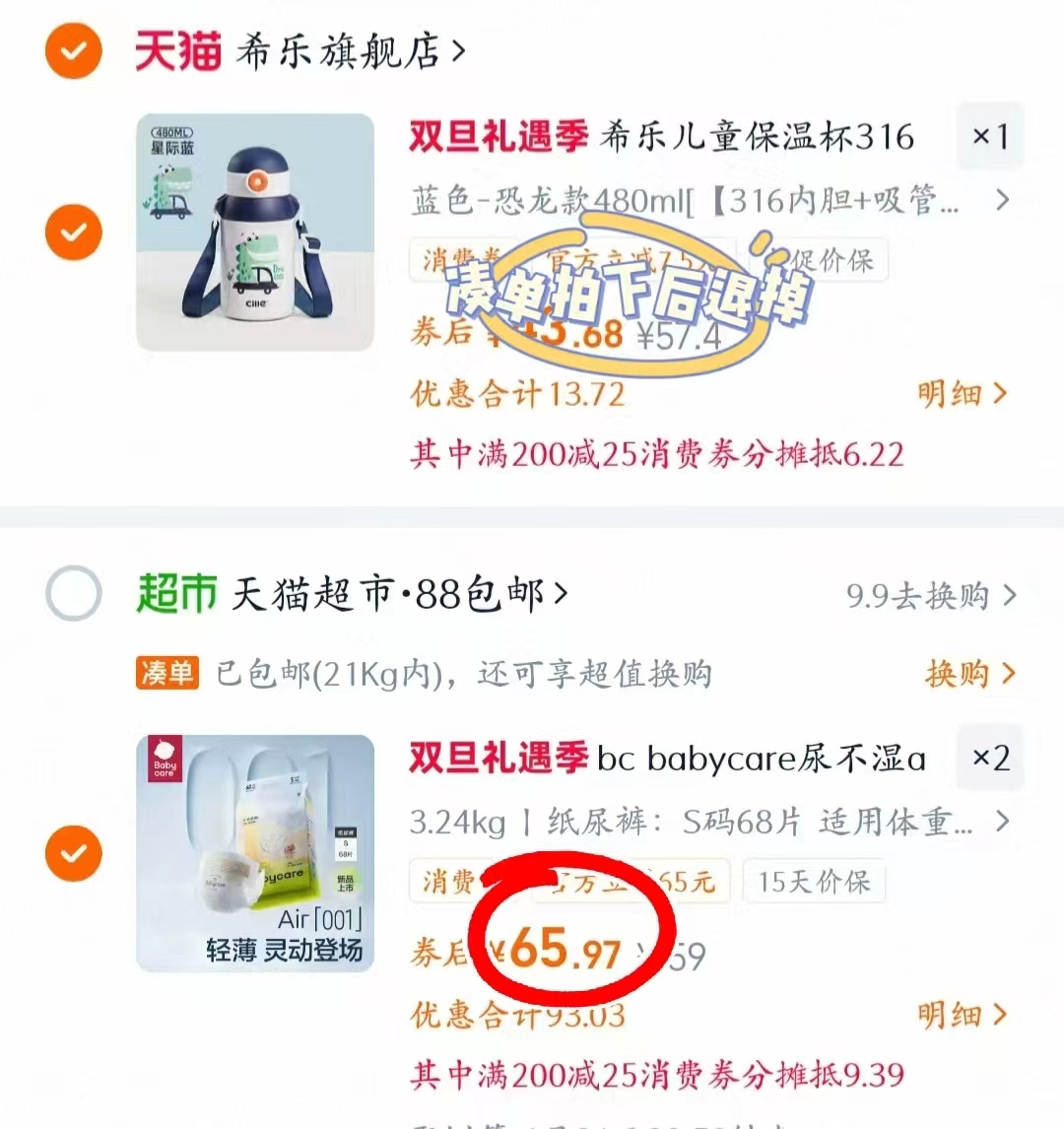Image resolution: width=1064 pixels, height=1129 pixels.
Task: Click the 星际蓝 thermos product thumbnail
Action: point(254,232)
